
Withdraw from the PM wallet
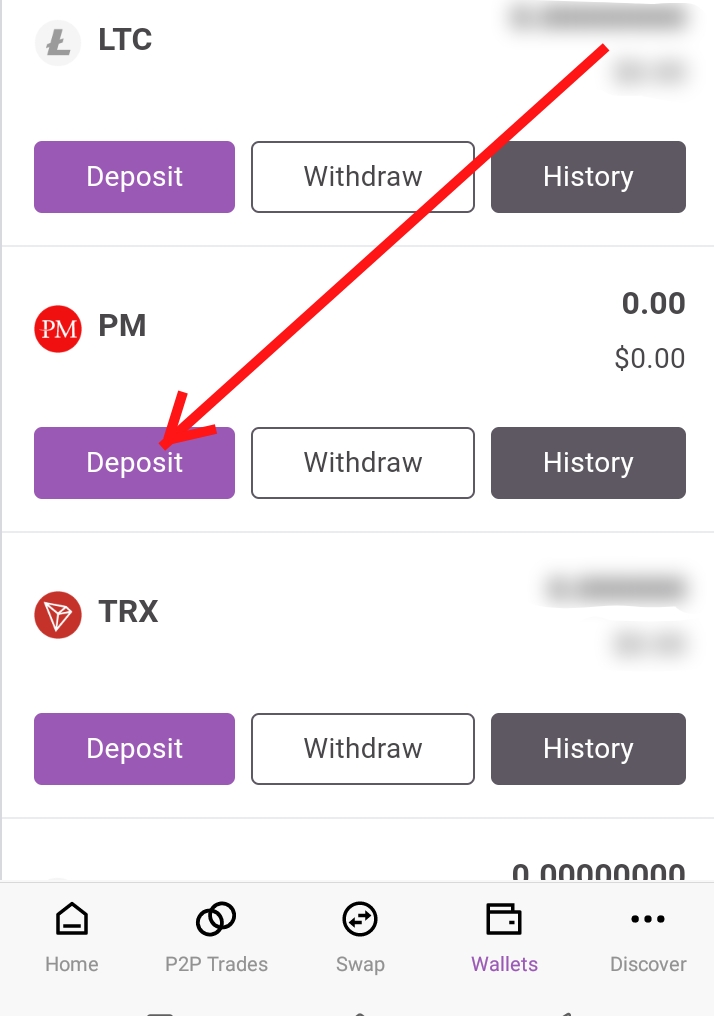(362, 463)
